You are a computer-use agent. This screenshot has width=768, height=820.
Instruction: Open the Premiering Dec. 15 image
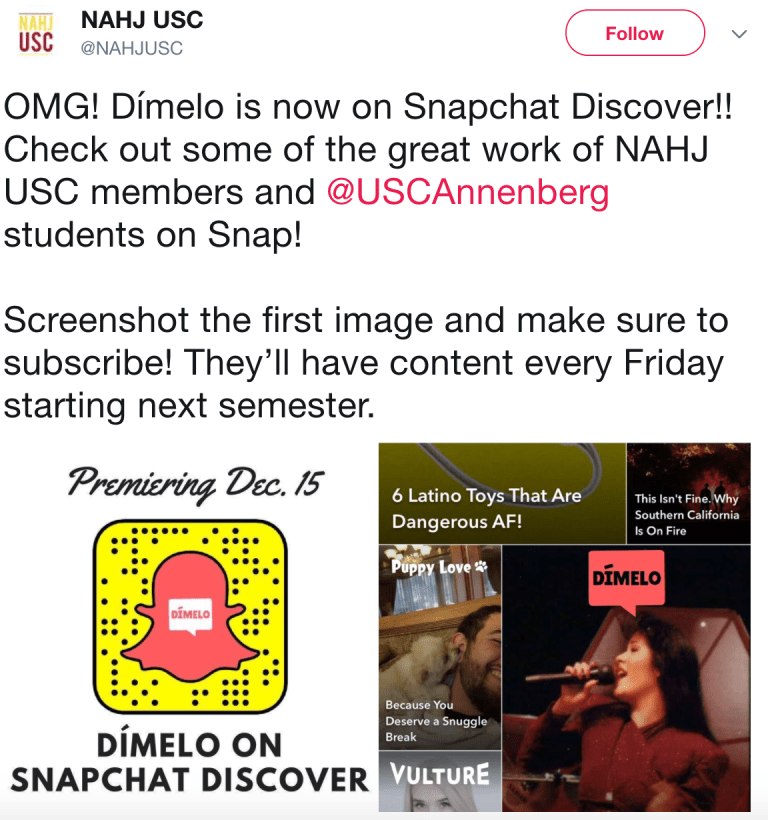[x=190, y=628]
